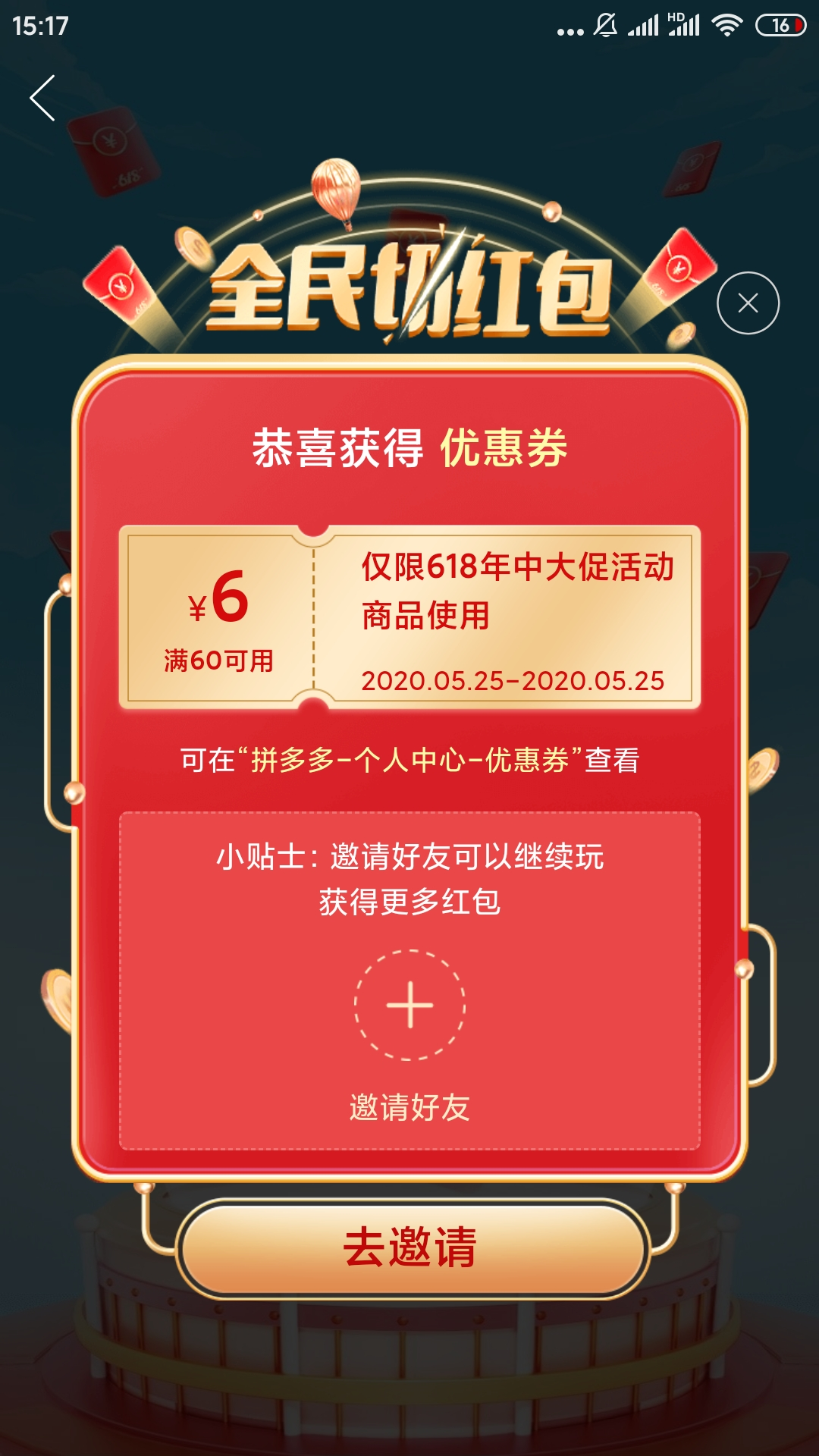Close the coupon reward popup
The width and height of the screenshot is (819, 1456).
click(x=748, y=303)
